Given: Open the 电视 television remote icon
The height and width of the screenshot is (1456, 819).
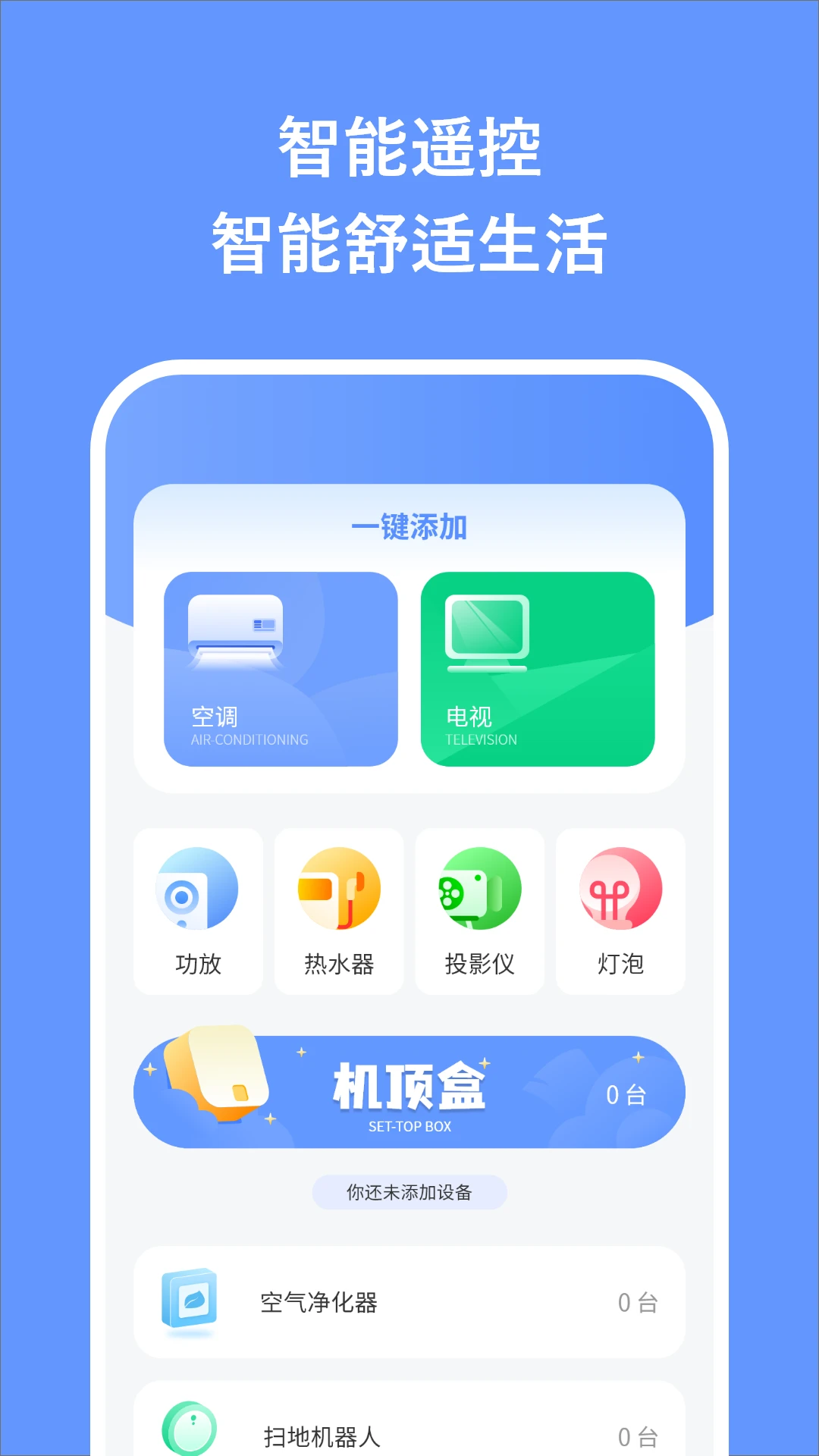Looking at the screenshot, I should coord(488,633).
